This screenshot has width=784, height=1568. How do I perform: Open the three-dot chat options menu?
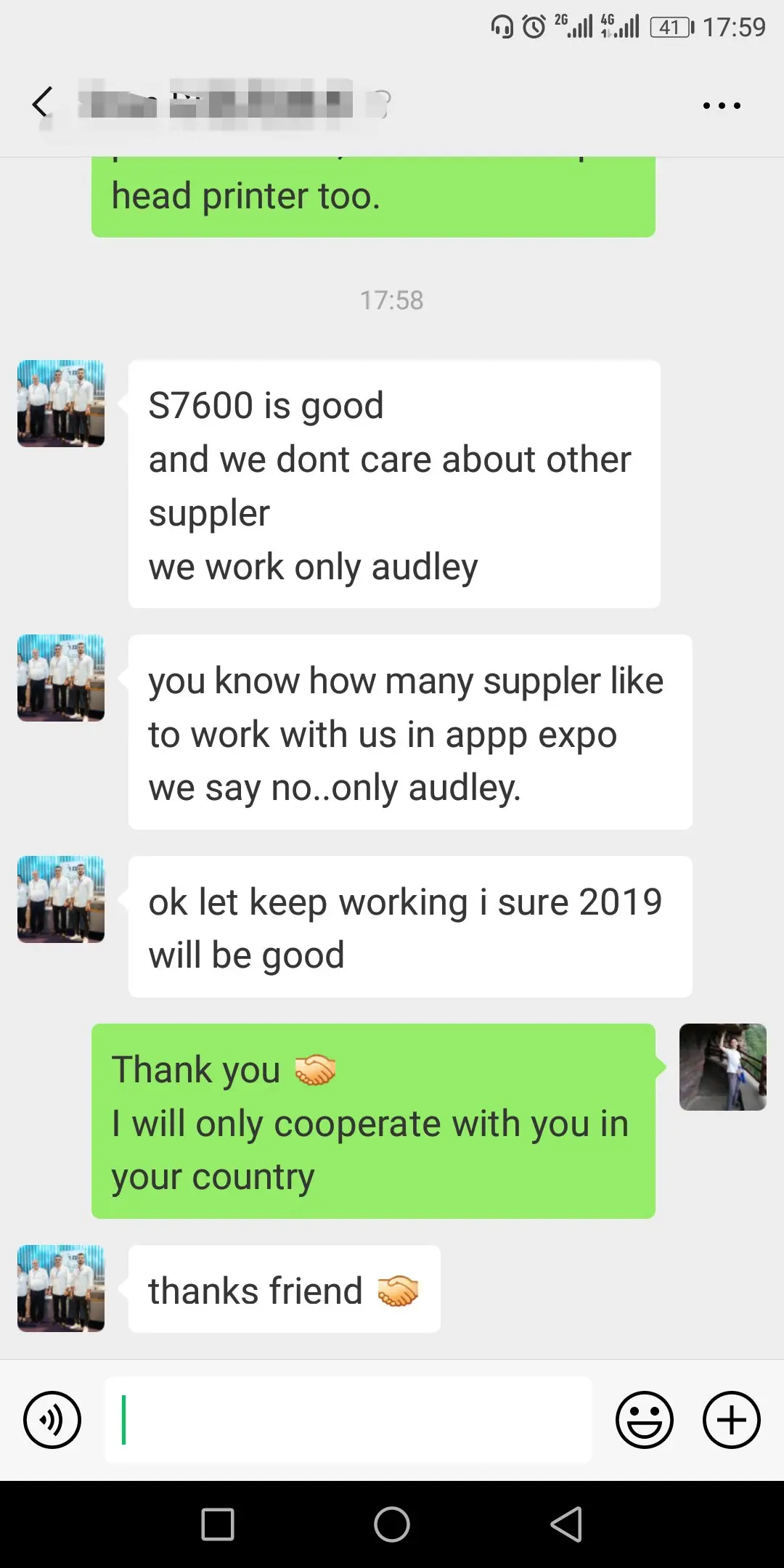(722, 106)
